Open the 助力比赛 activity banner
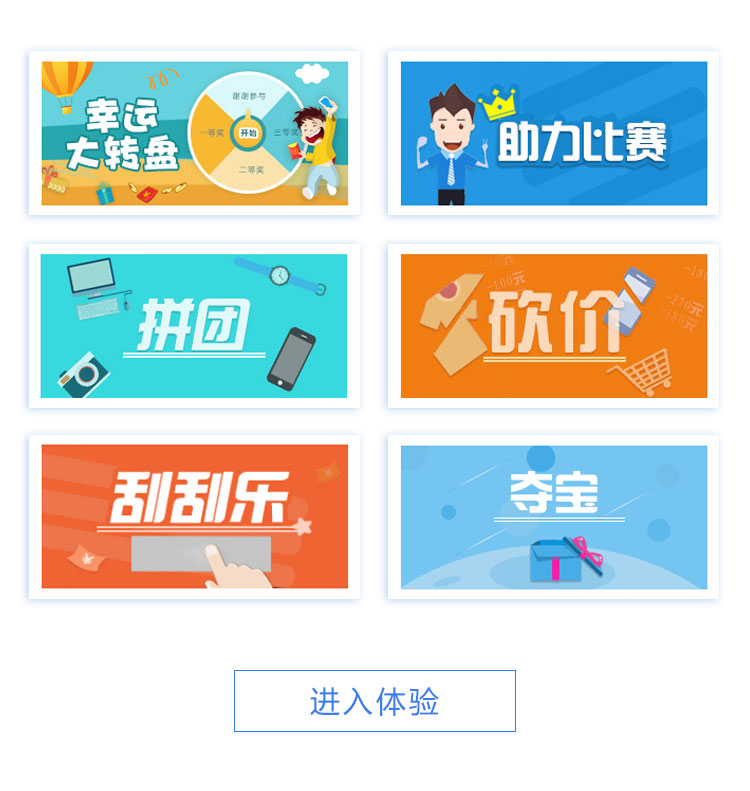 pyautogui.click(x=550, y=133)
